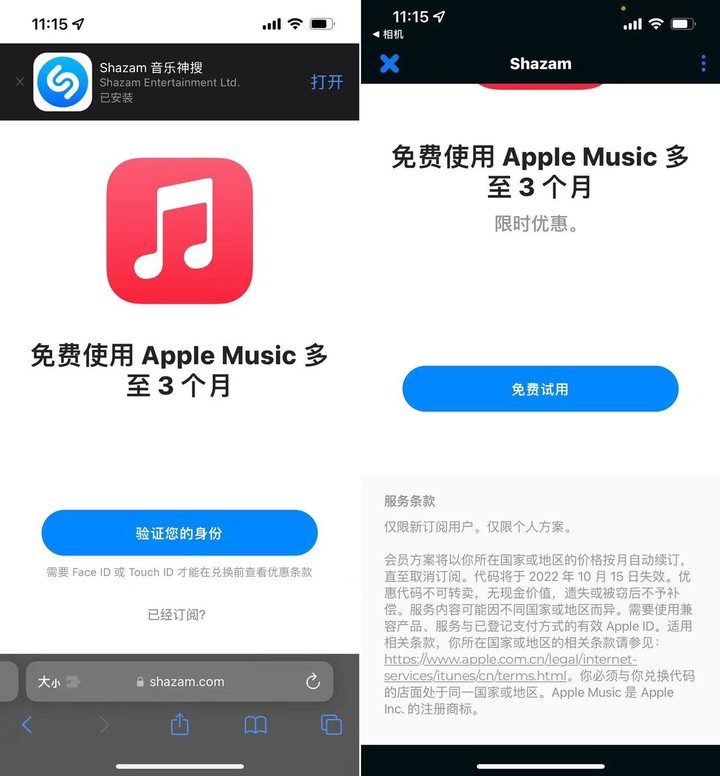Viewport: 720px width, 776px height.
Task: Open Safari bookmarks
Action: [256, 725]
